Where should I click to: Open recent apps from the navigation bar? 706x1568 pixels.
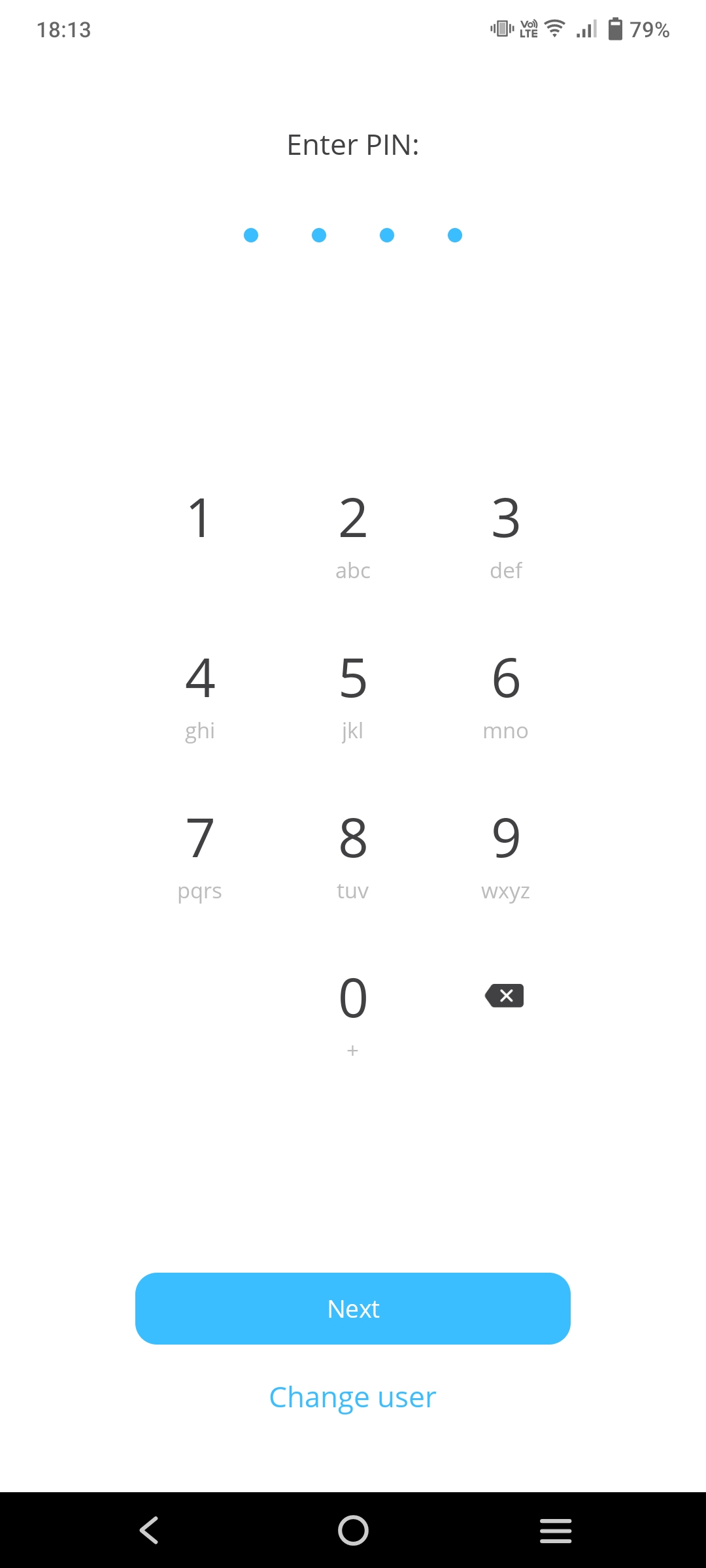(x=556, y=1530)
